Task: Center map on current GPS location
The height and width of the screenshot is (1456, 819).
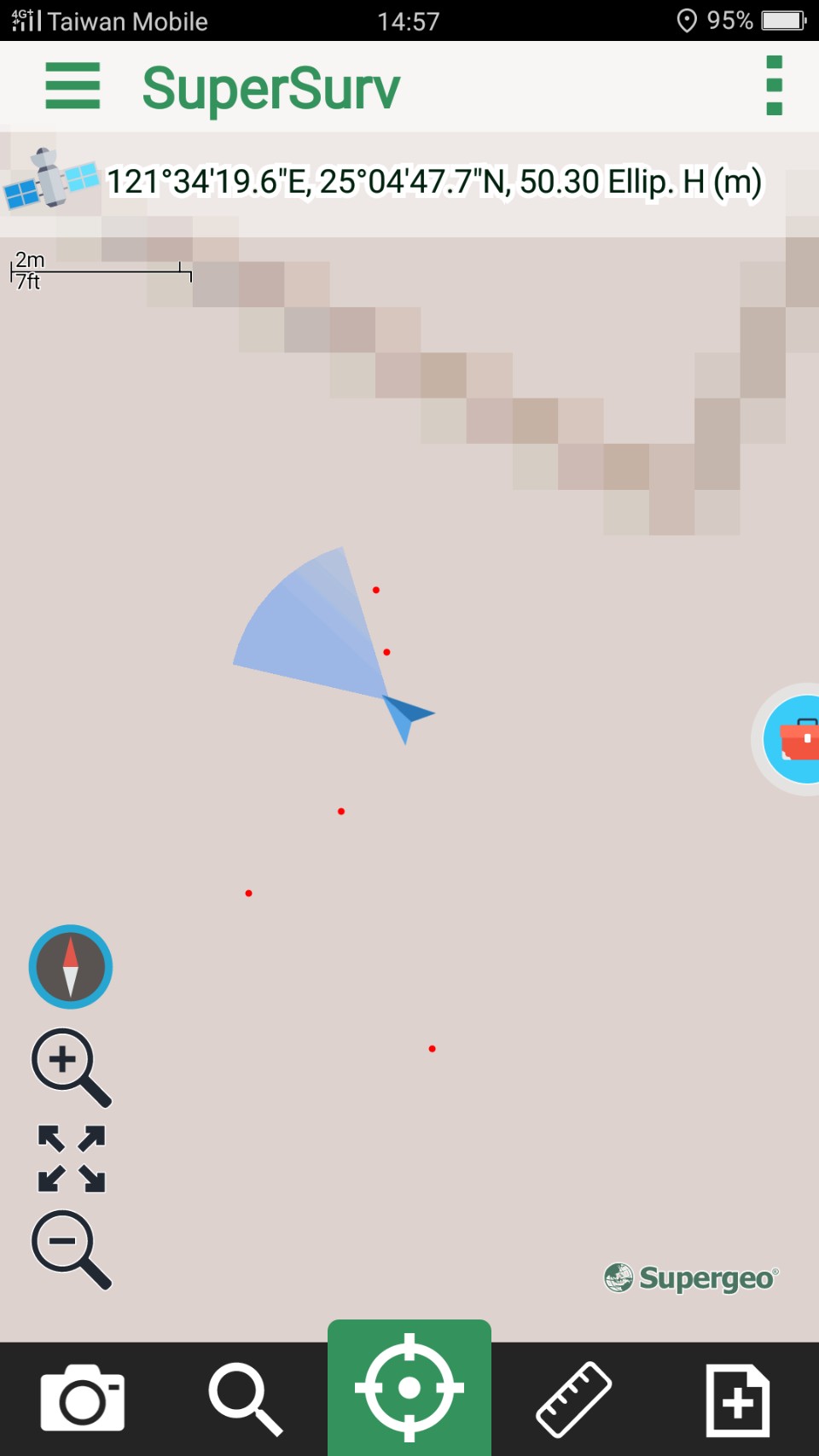Action: tap(409, 1389)
